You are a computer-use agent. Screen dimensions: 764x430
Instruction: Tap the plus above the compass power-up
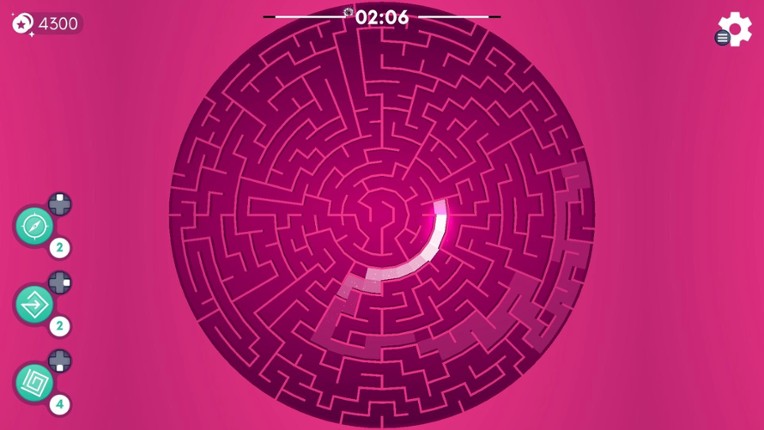tap(60, 204)
